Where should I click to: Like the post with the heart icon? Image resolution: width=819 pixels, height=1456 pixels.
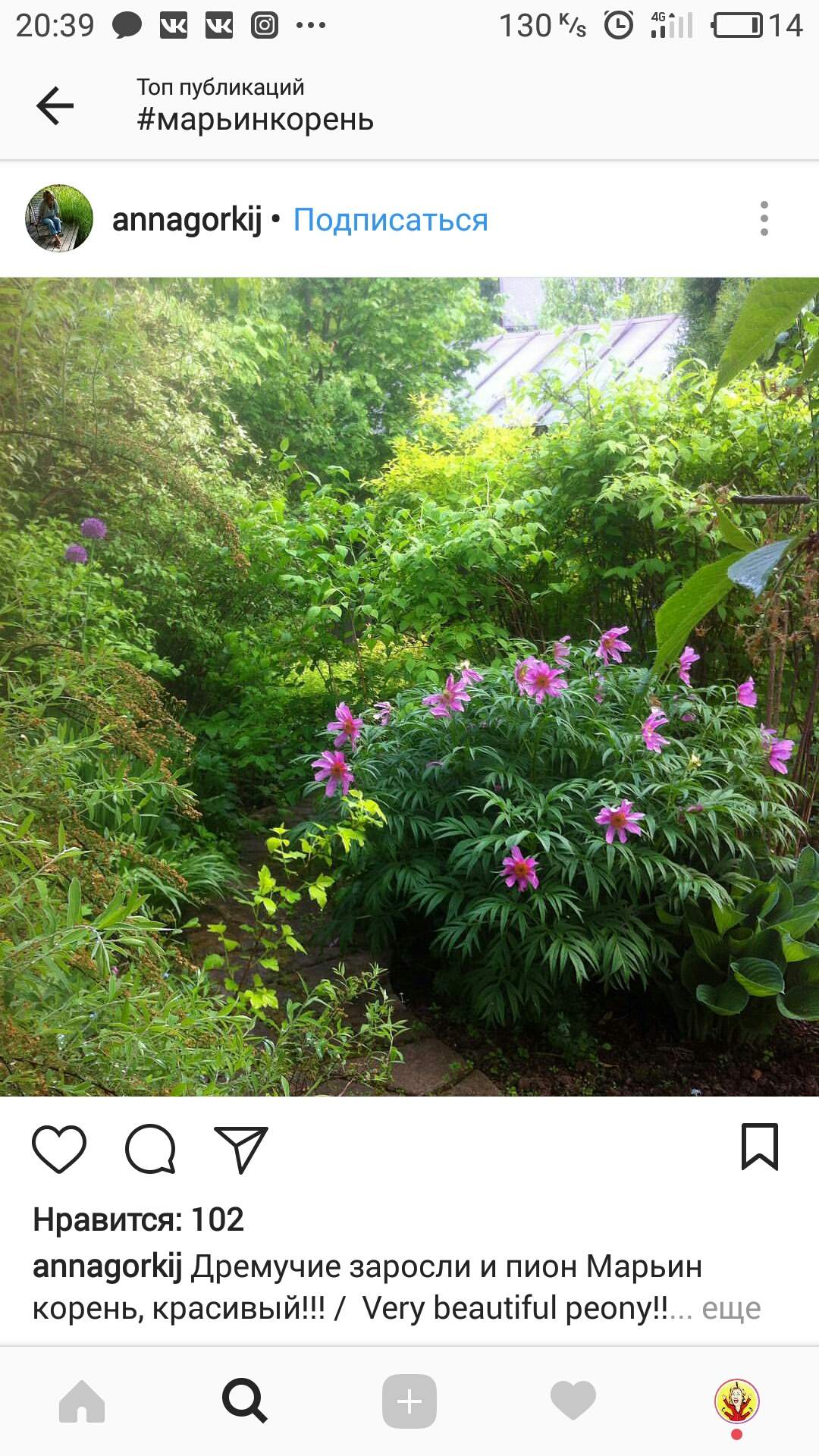tap(59, 1150)
